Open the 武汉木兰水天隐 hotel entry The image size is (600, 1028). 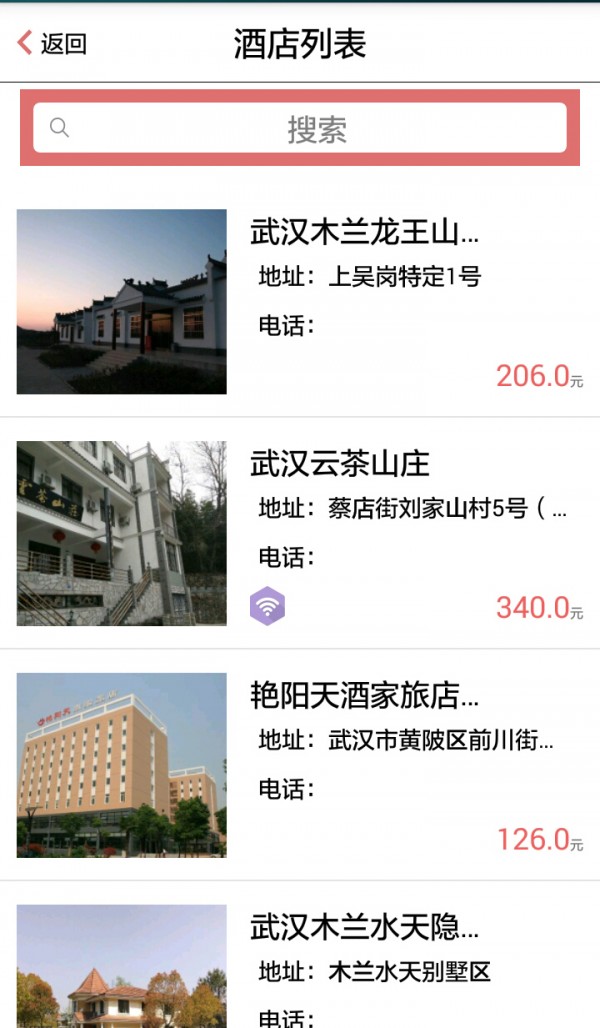pyautogui.click(x=365, y=927)
